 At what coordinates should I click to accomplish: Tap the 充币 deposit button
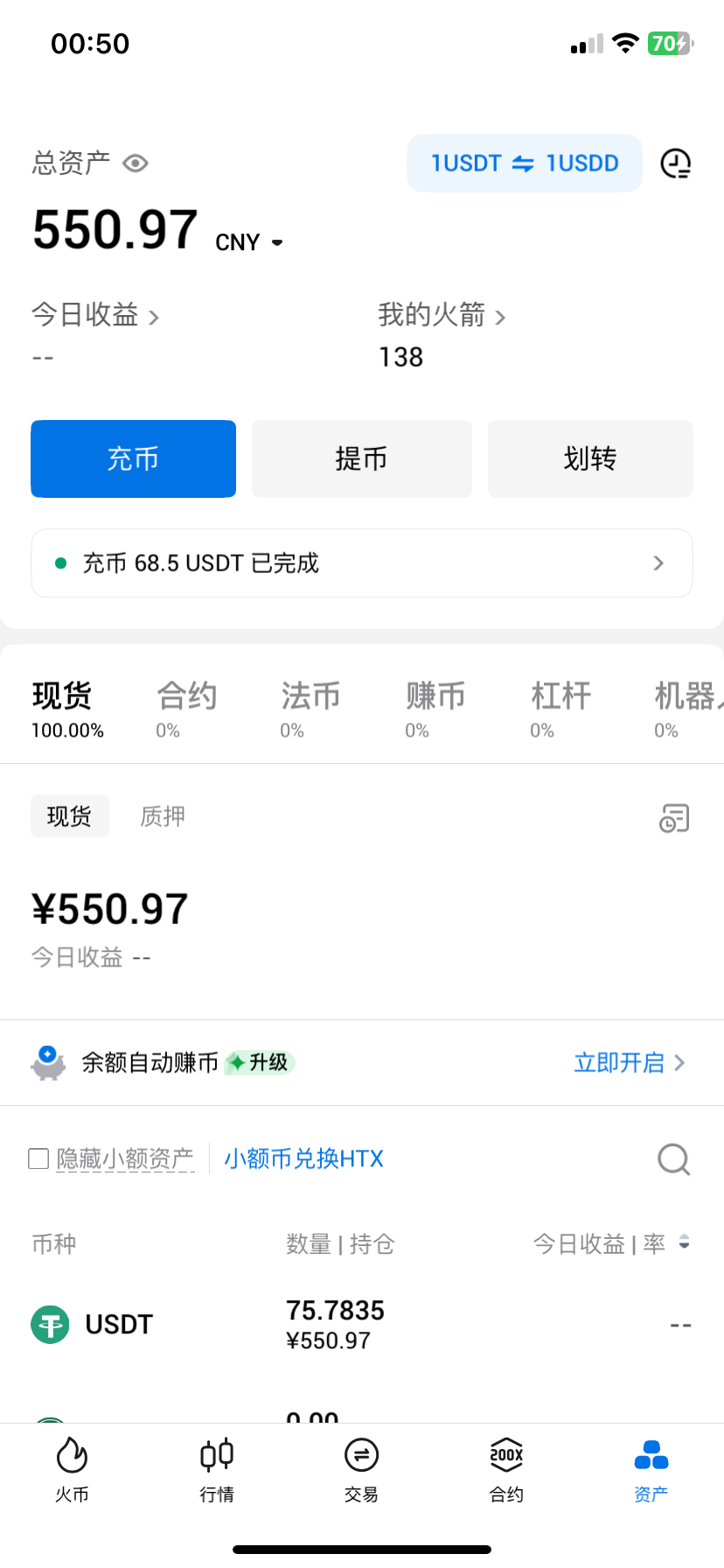(133, 458)
